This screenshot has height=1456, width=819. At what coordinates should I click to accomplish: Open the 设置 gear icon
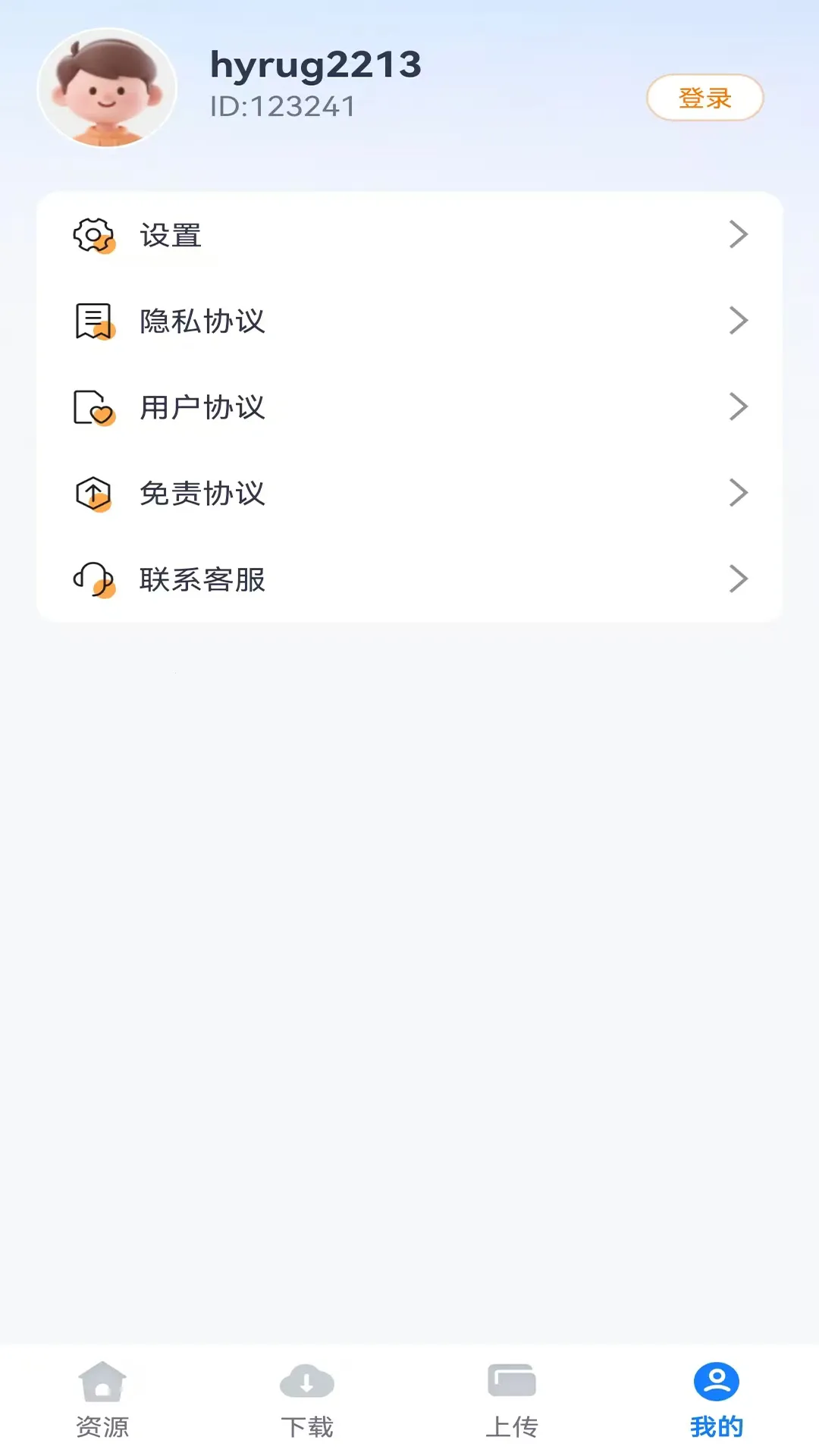pos(93,235)
